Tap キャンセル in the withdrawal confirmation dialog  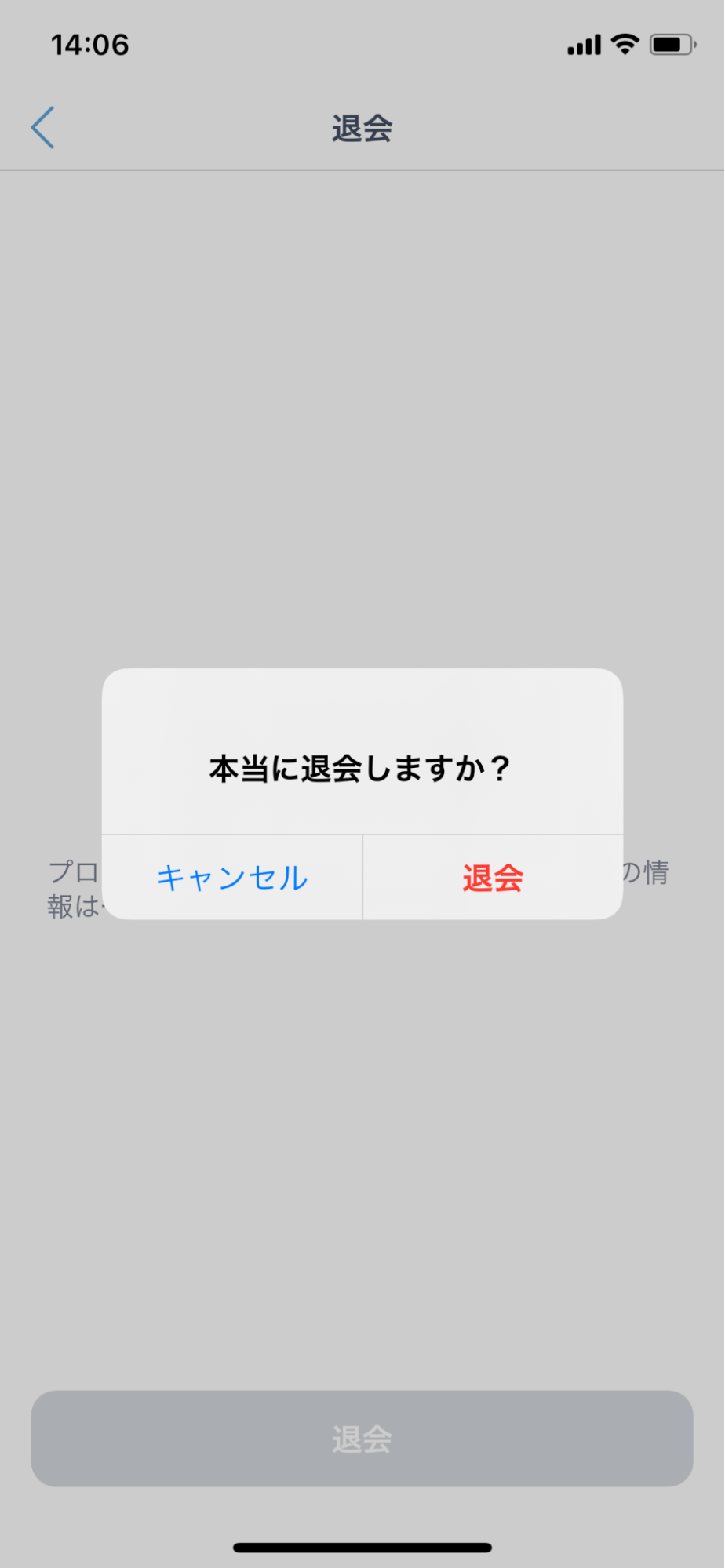232,878
